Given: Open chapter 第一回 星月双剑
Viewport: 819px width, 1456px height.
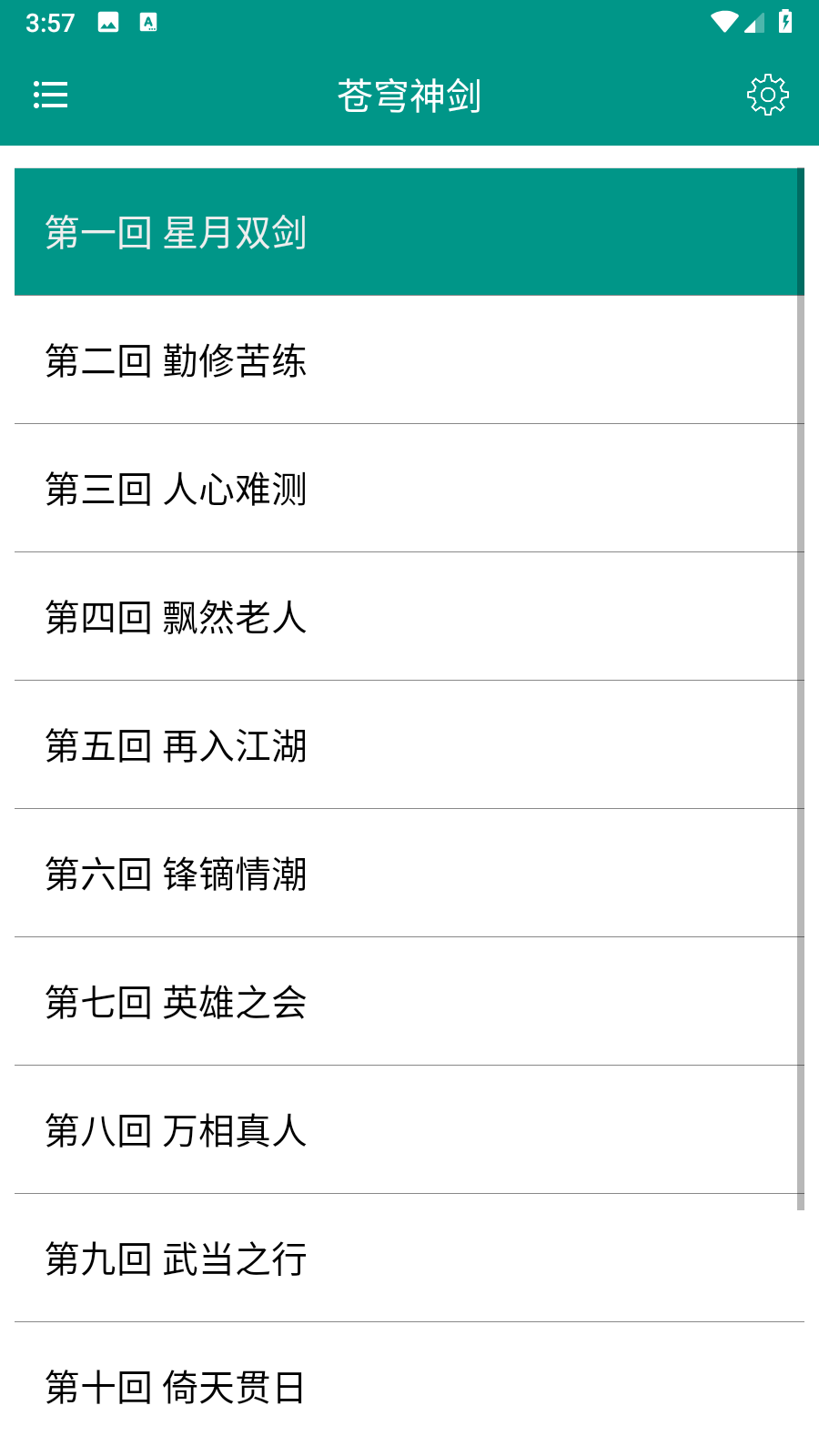Looking at the screenshot, I should pos(409,232).
